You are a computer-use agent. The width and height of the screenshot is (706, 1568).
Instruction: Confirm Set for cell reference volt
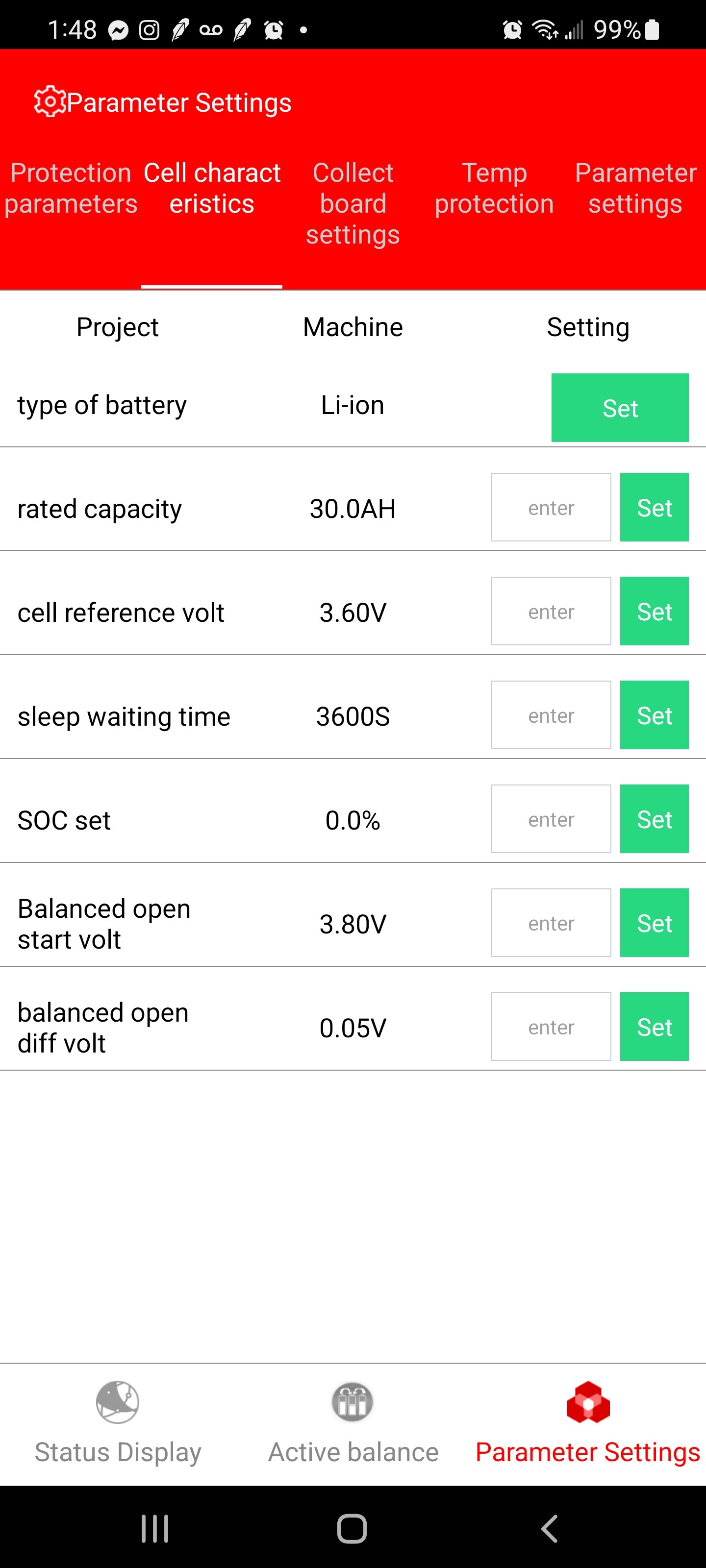point(654,611)
